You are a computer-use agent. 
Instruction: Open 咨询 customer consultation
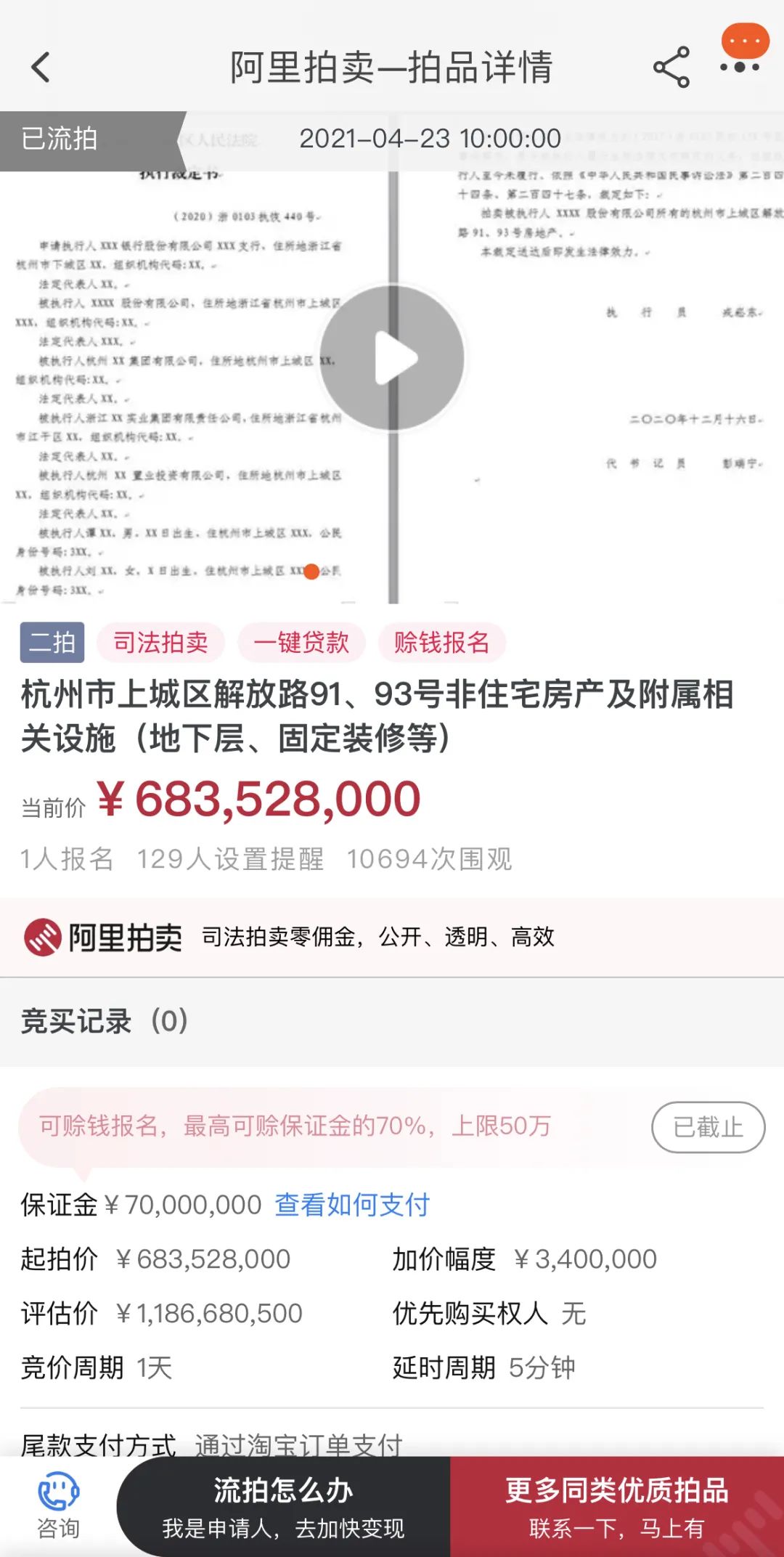pos(58,1505)
